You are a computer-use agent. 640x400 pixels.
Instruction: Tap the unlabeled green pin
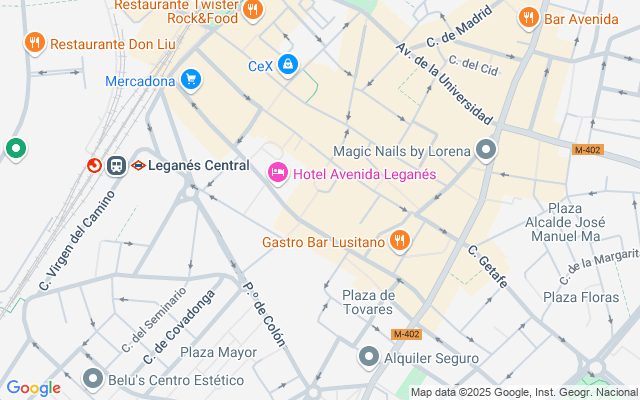tap(16, 149)
